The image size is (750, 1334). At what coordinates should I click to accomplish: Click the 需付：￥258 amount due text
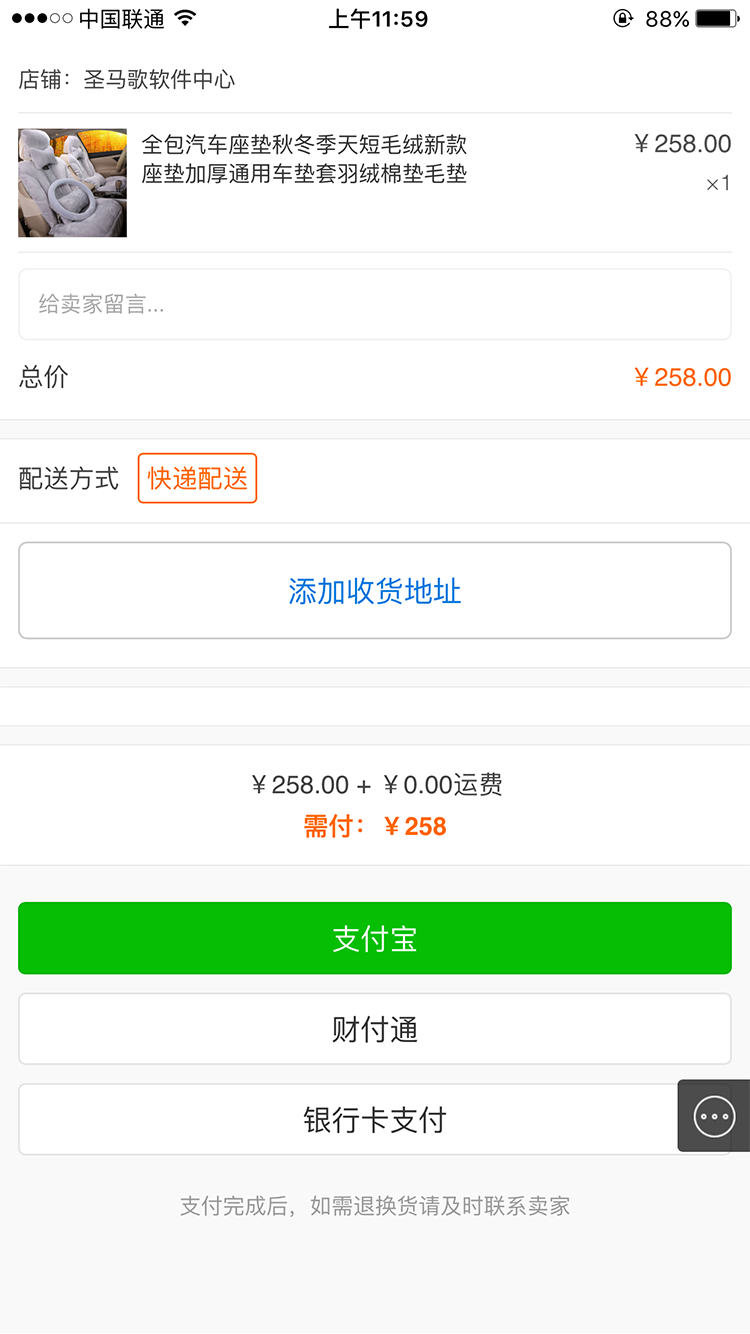tap(375, 825)
